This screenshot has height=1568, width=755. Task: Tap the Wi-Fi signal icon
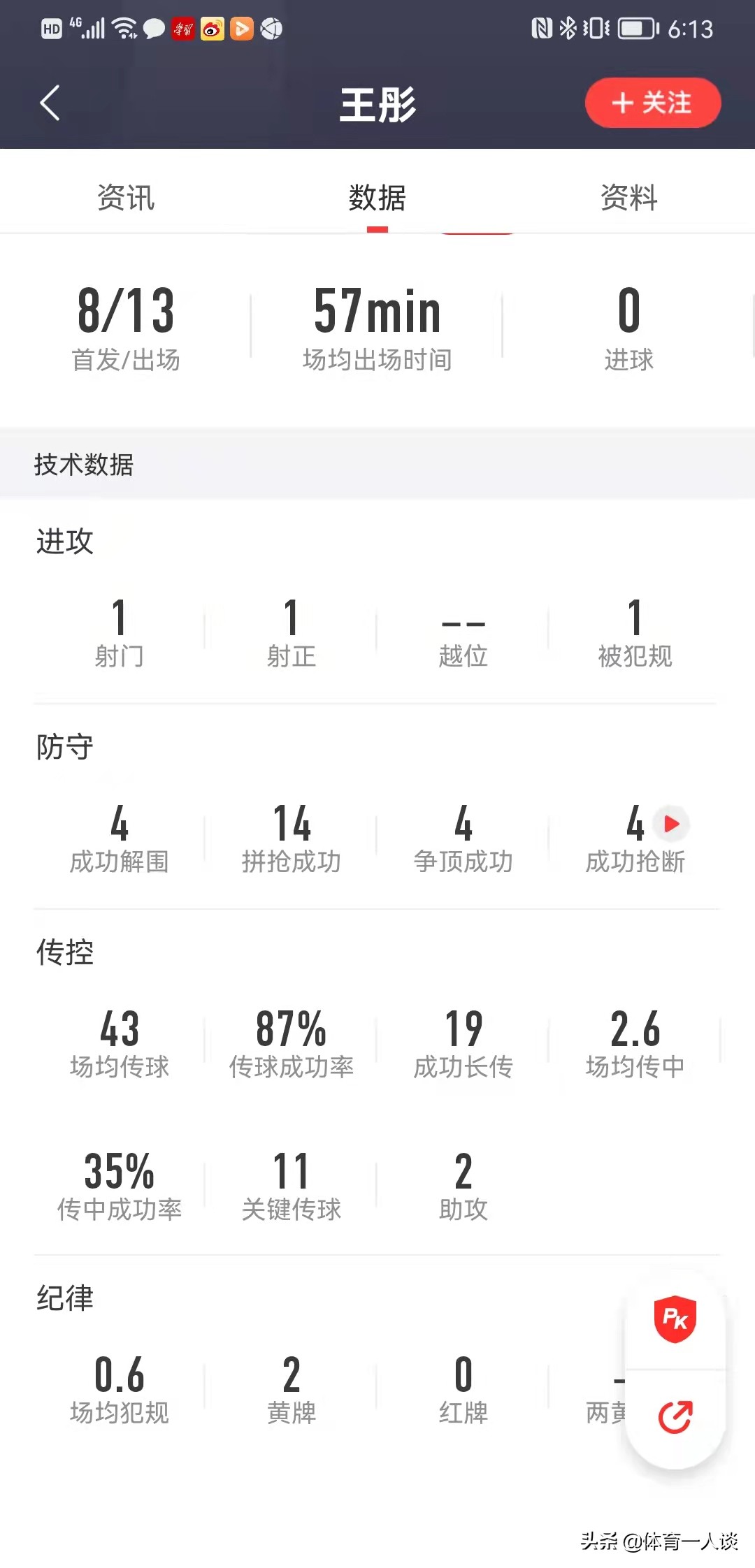tap(123, 28)
